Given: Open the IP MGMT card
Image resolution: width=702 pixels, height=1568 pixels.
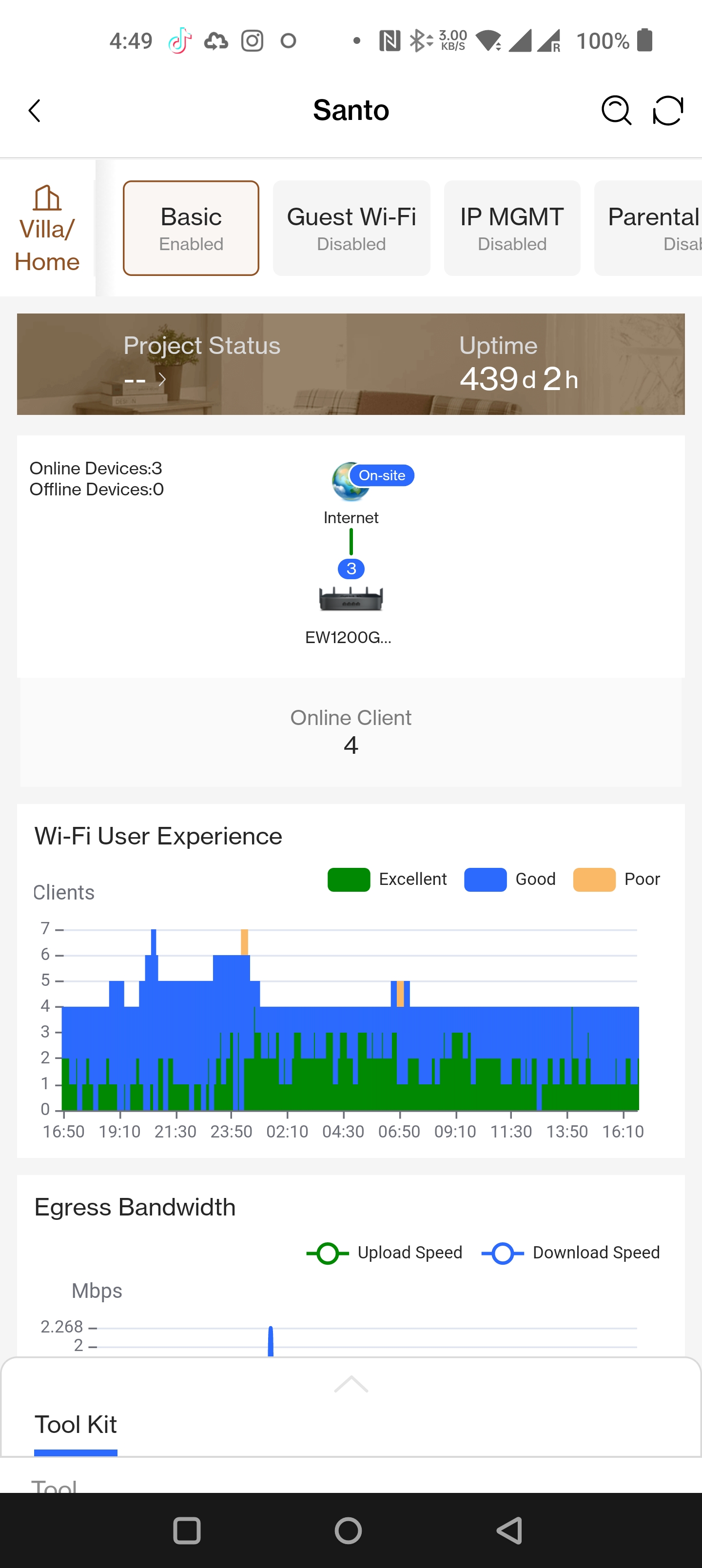Looking at the screenshot, I should [512, 228].
